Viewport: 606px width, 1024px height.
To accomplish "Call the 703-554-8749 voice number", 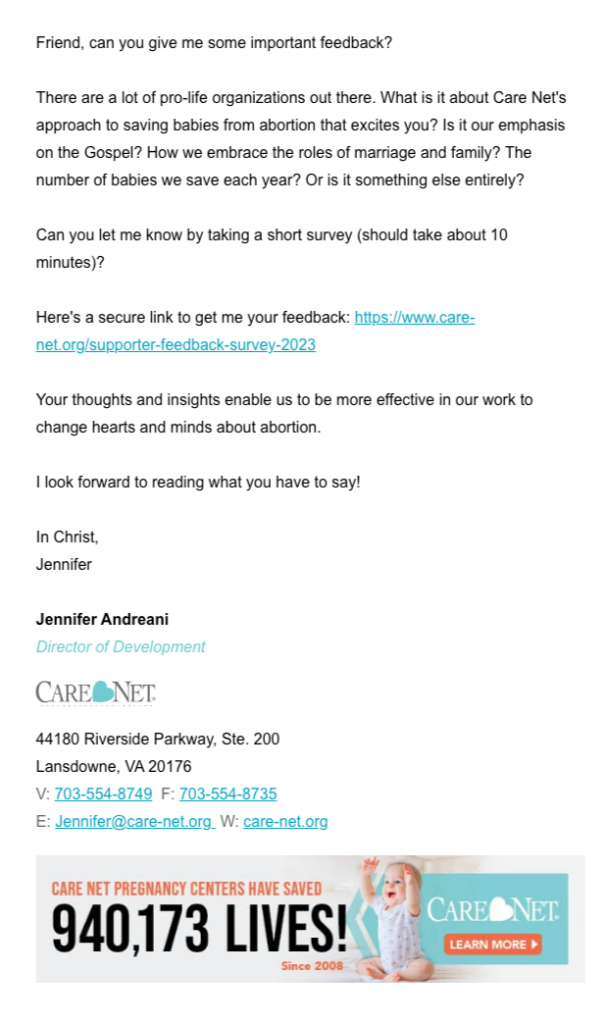I will coord(103,793).
